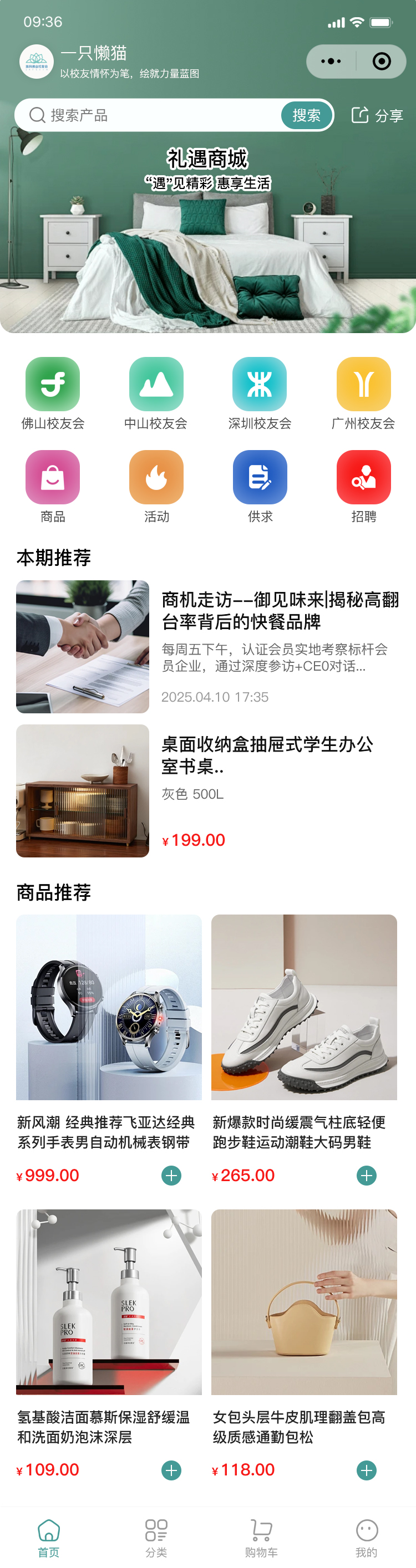The height and width of the screenshot is (1568, 416).
Task: Add the ¥265.00 running shoes to cart
Action: pyautogui.click(x=367, y=1176)
